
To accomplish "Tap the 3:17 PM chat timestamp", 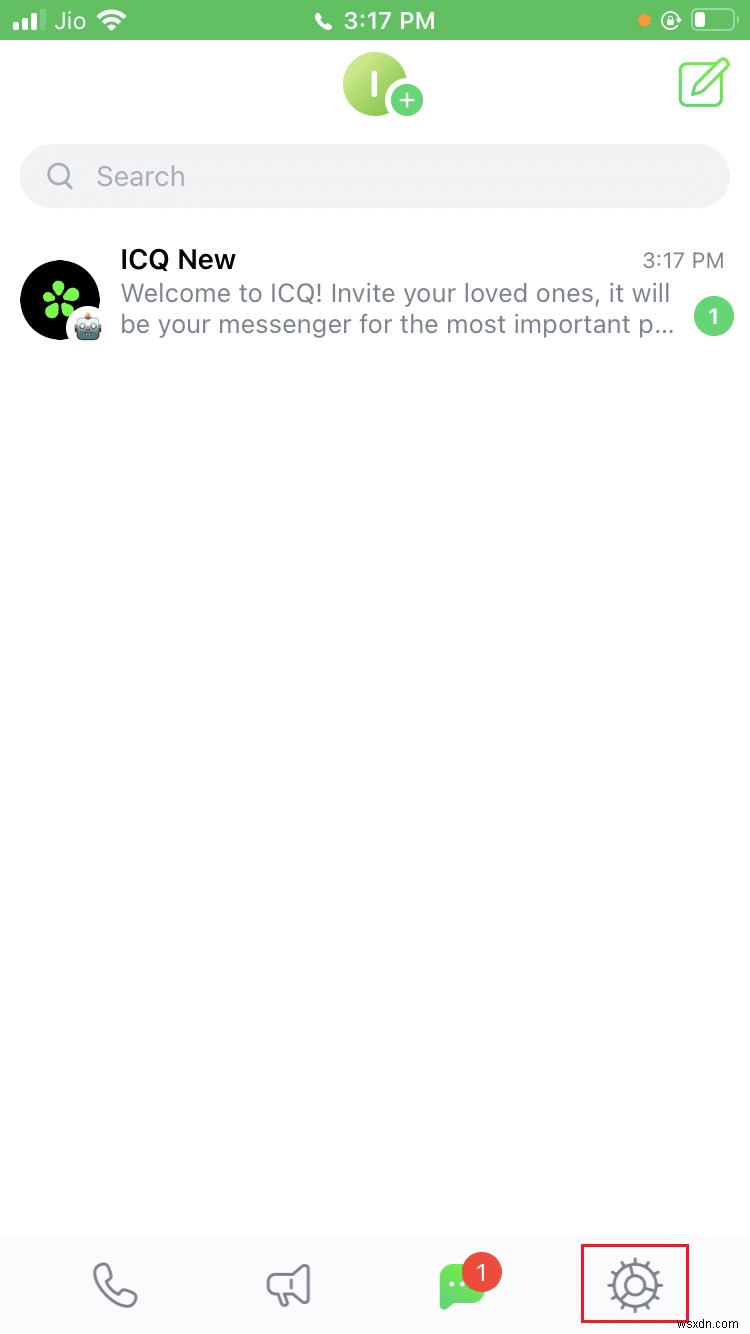I will coord(683,260).
